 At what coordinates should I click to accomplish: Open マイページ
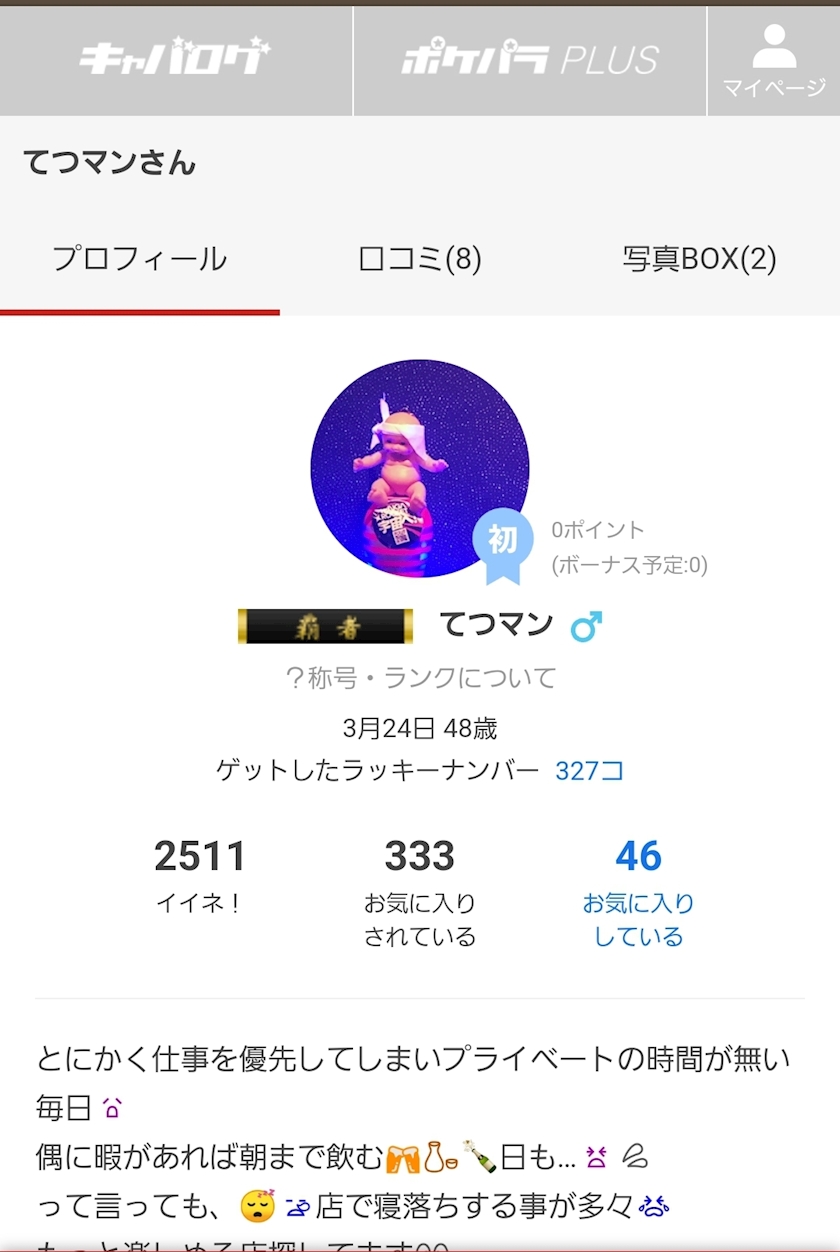tap(774, 60)
